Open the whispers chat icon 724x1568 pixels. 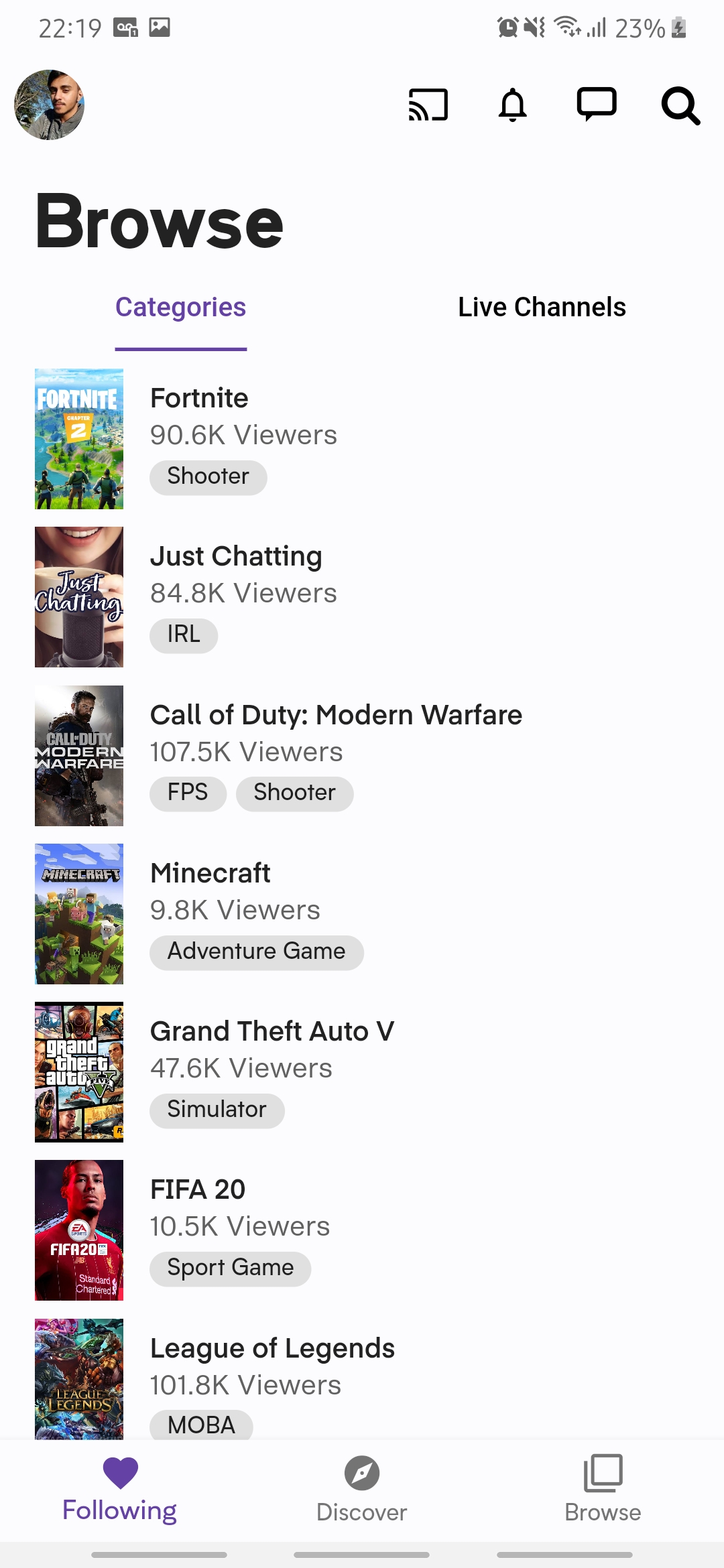click(x=597, y=105)
